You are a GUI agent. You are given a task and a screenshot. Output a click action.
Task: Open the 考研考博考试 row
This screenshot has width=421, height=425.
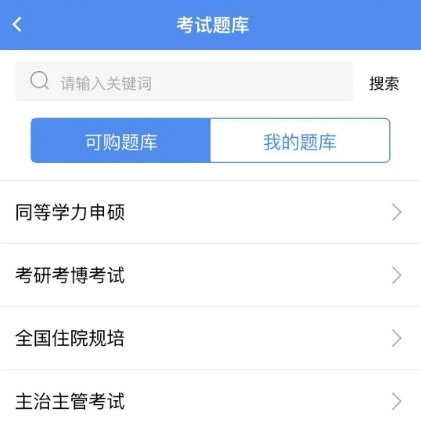210,275
